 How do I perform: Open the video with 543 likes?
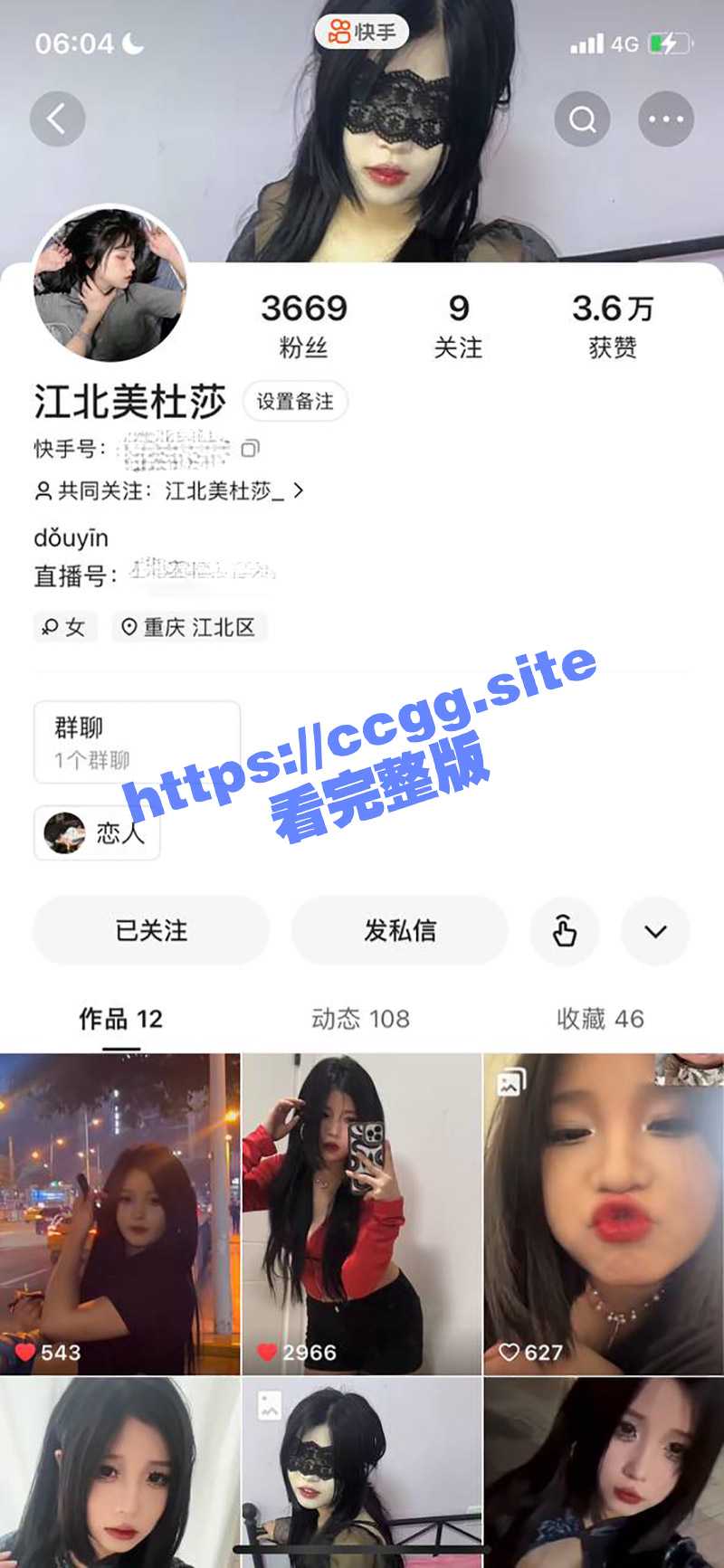[x=119, y=1212]
